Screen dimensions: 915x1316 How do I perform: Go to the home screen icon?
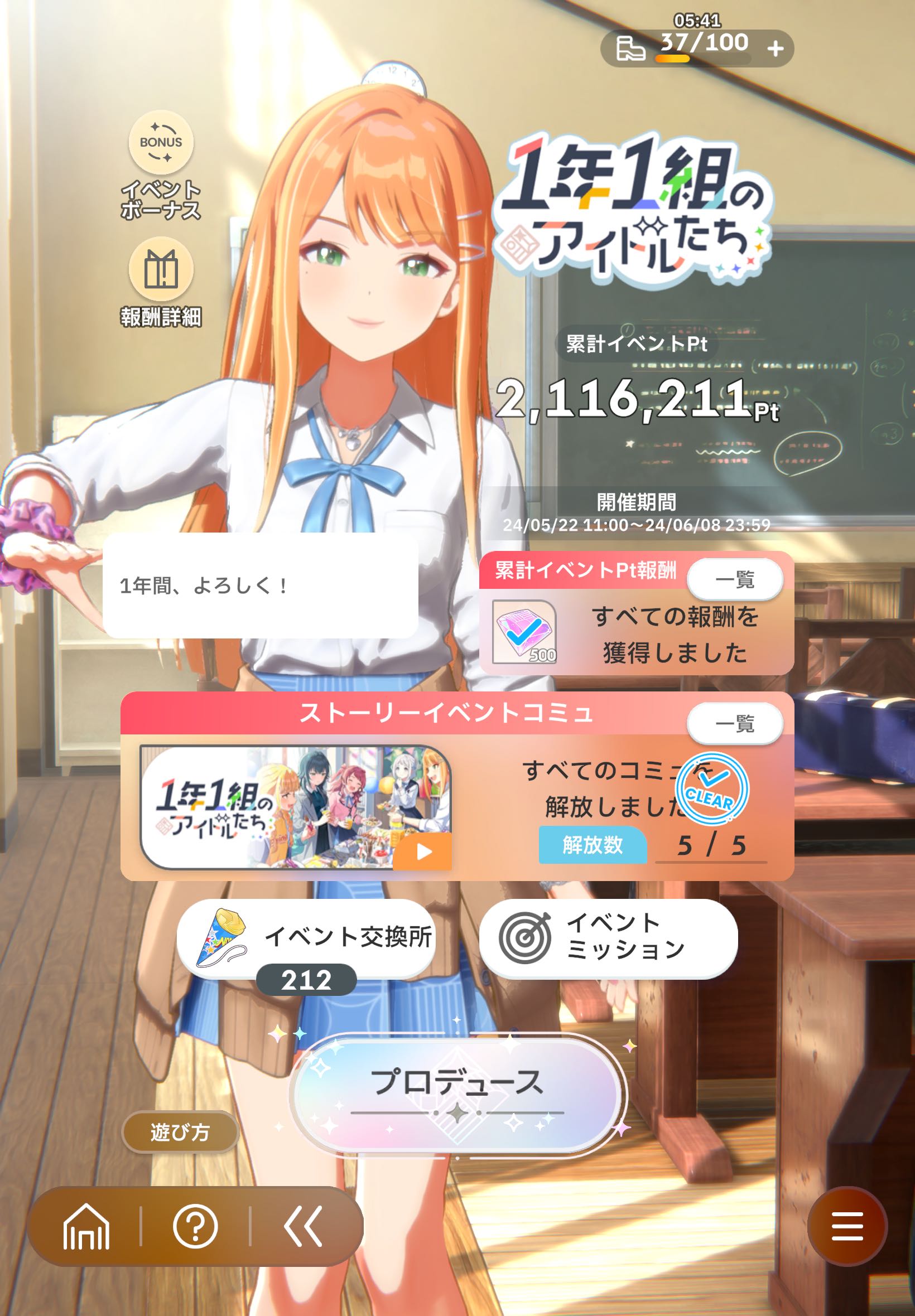coord(86,1227)
